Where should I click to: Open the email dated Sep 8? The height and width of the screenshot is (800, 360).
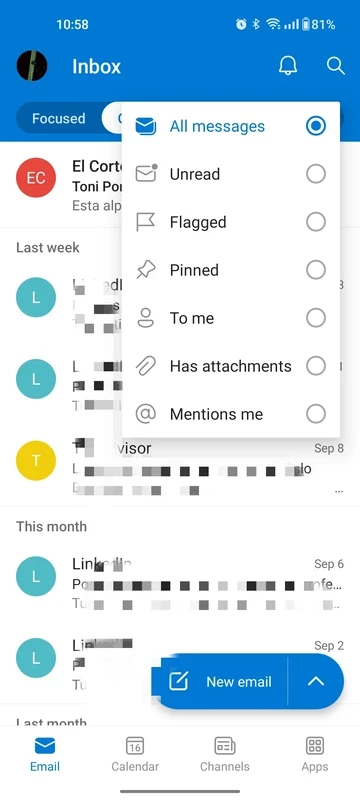180,468
